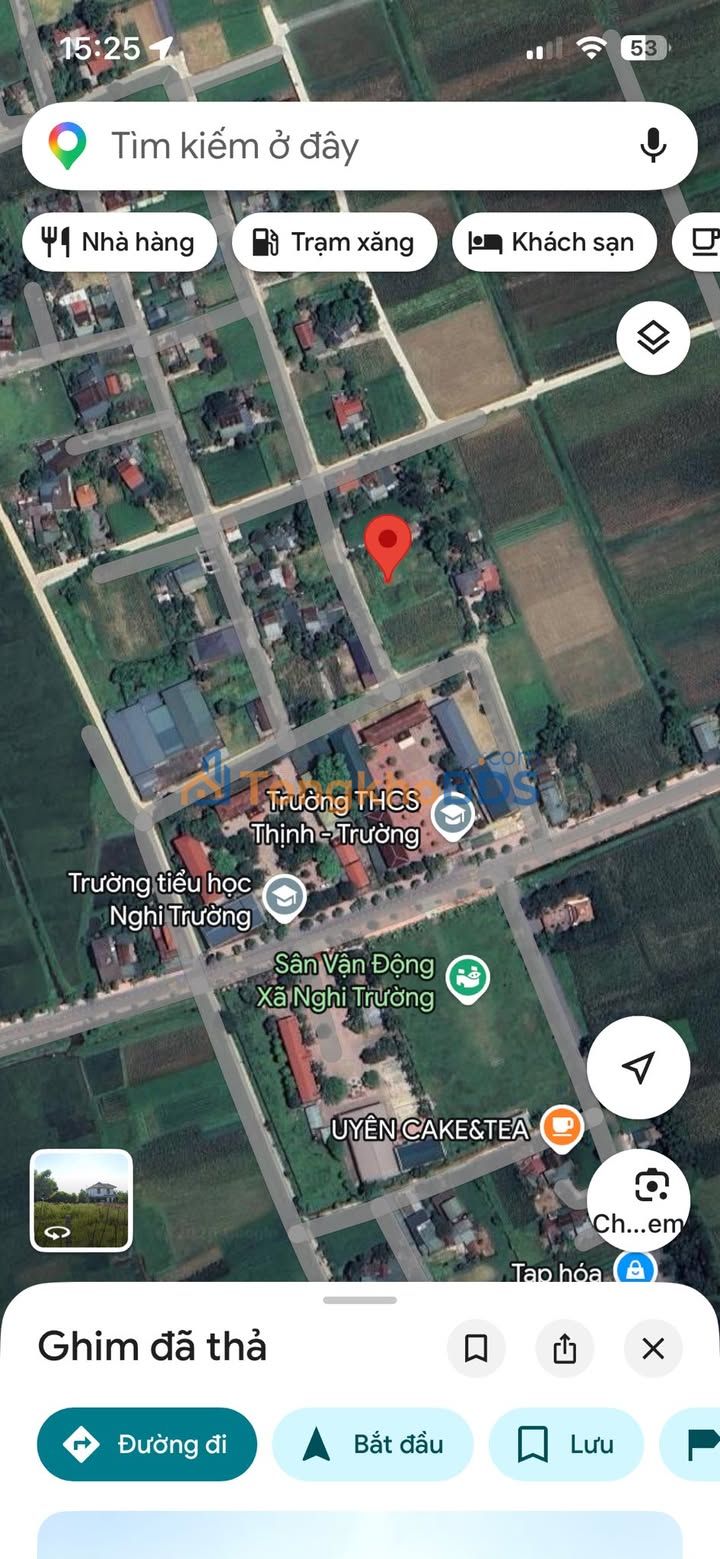Open Trường THCS Thịnh - Trường marker

pos(453,816)
